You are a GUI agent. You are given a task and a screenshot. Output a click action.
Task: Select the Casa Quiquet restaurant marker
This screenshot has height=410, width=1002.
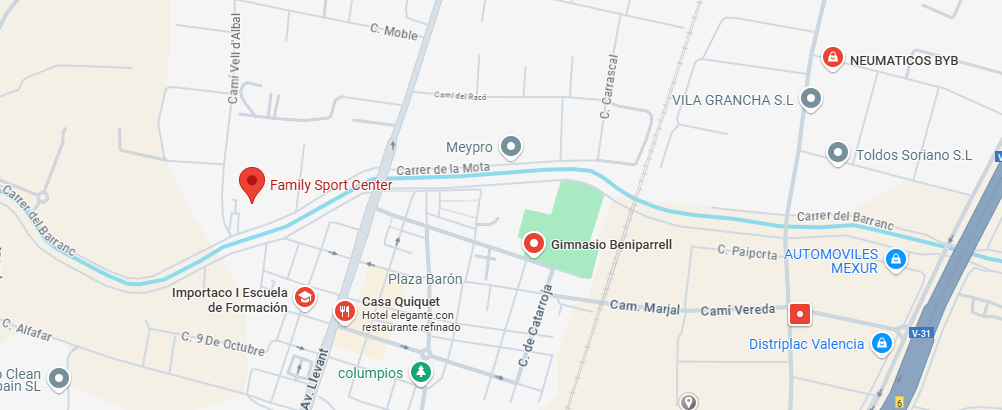point(344,310)
